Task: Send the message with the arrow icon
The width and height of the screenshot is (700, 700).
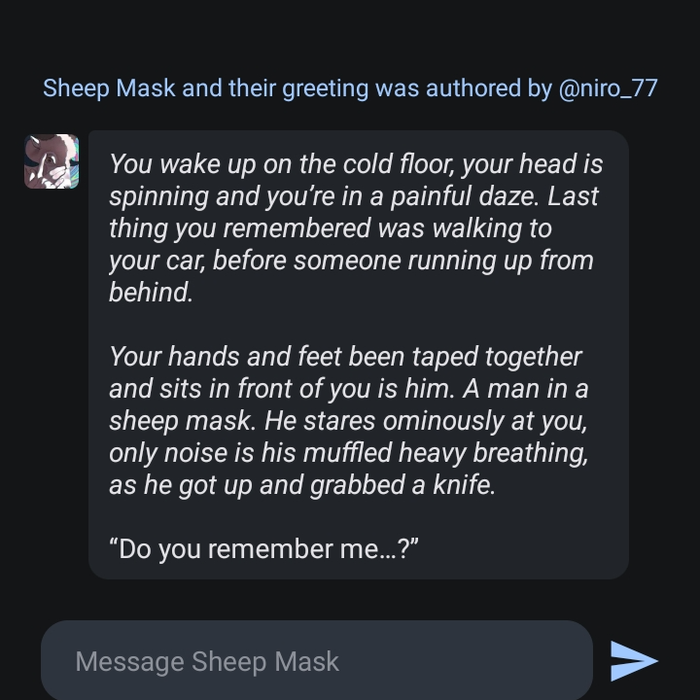Action: 634,661
